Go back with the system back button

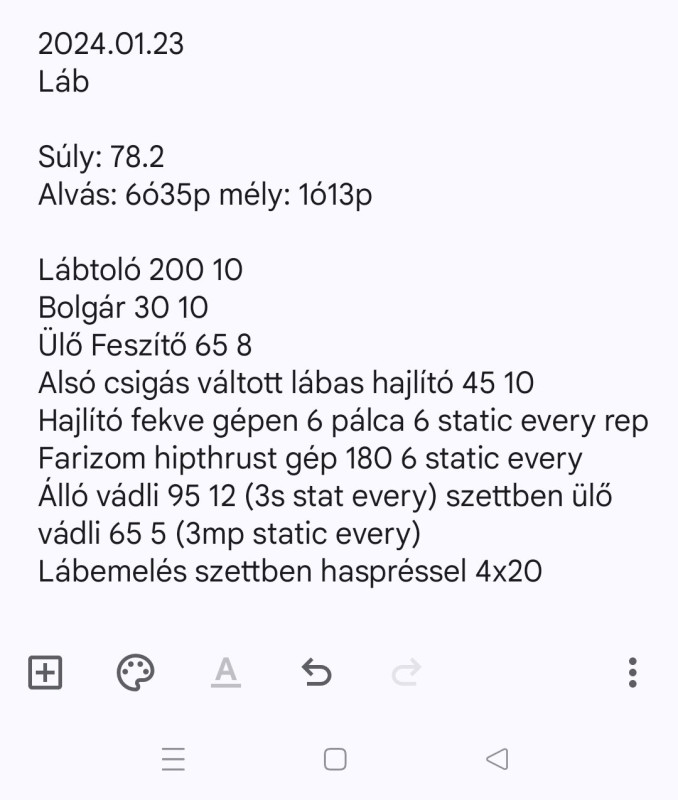pos(497,759)
